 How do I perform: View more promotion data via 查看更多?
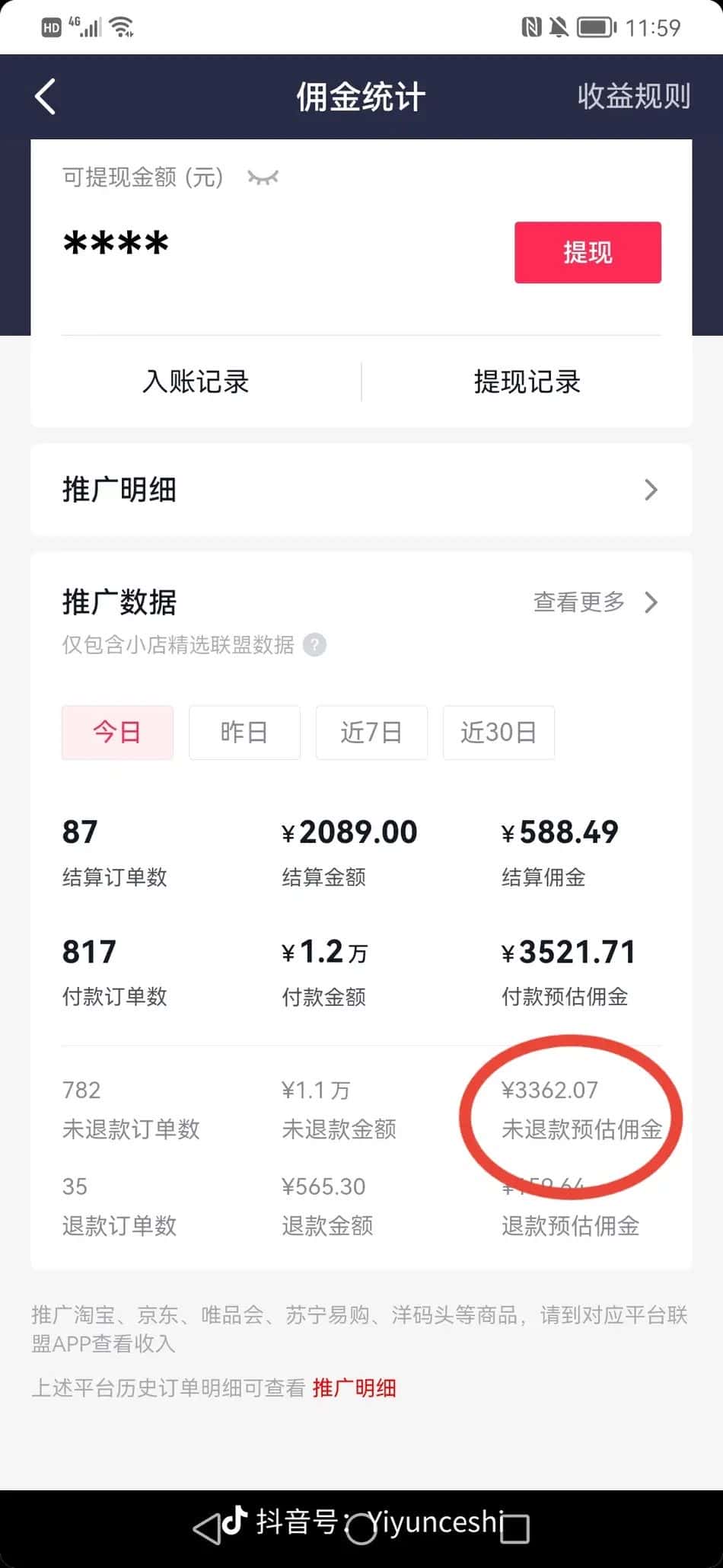click(x=594, y=602)
